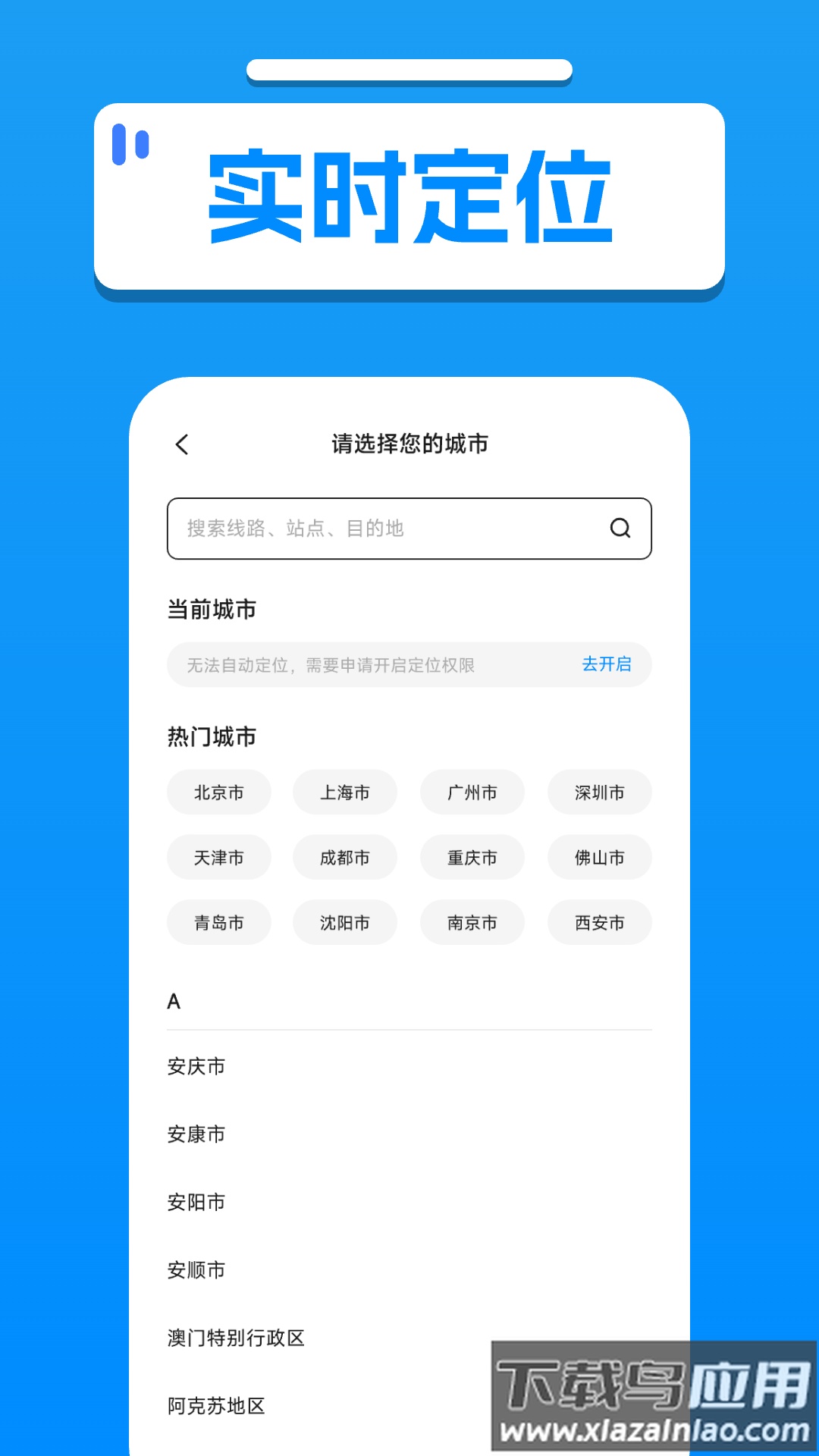
Task: Select 北京市 from hot cities
Action: point(219,792)
